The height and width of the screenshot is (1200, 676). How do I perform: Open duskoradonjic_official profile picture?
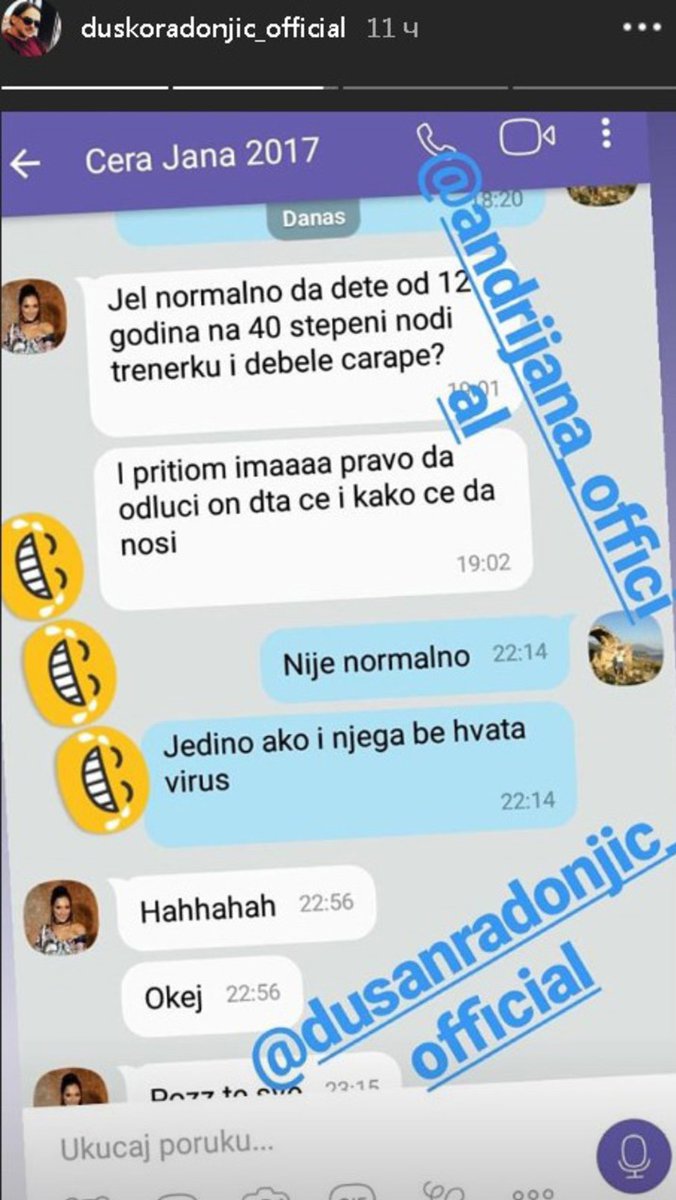pos(28,29)
